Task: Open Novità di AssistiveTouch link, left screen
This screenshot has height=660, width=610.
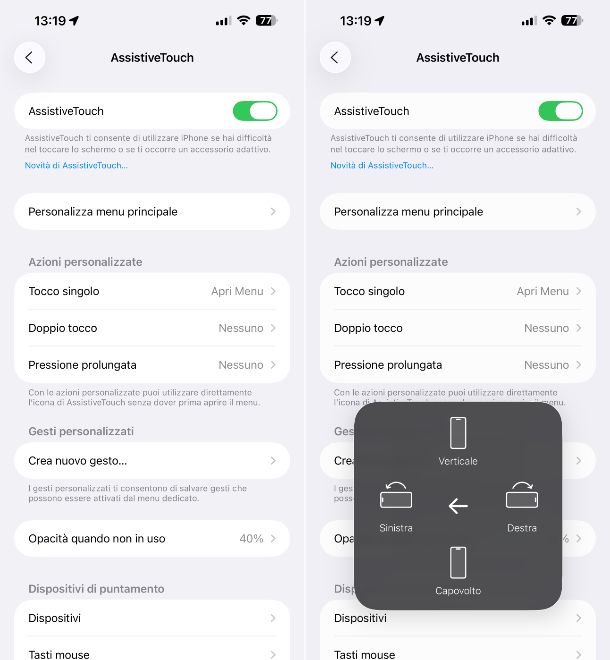Action: [x=76, y=165]
